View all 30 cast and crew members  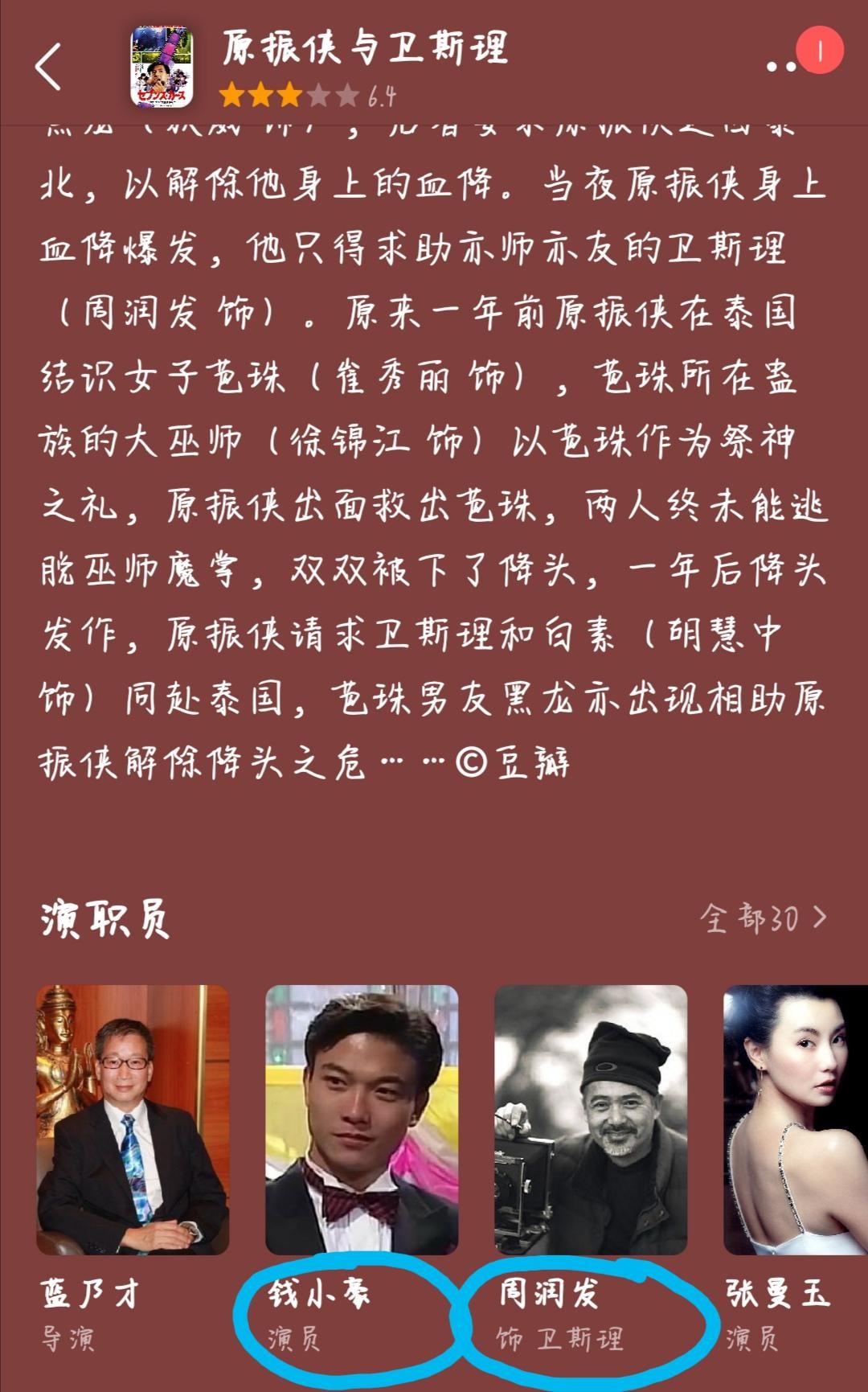(762, 918)
